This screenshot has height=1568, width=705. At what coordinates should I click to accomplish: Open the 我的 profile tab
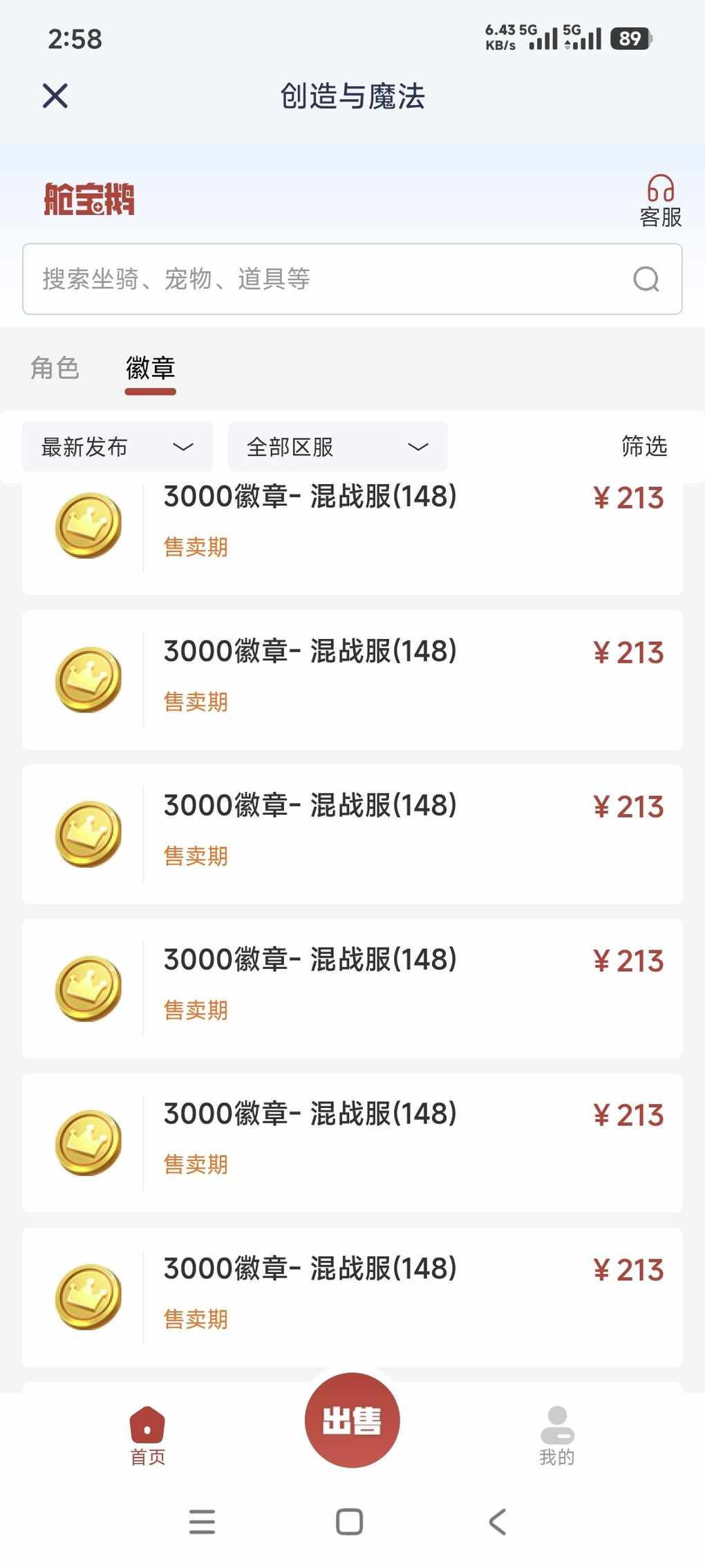point(557,1435)
